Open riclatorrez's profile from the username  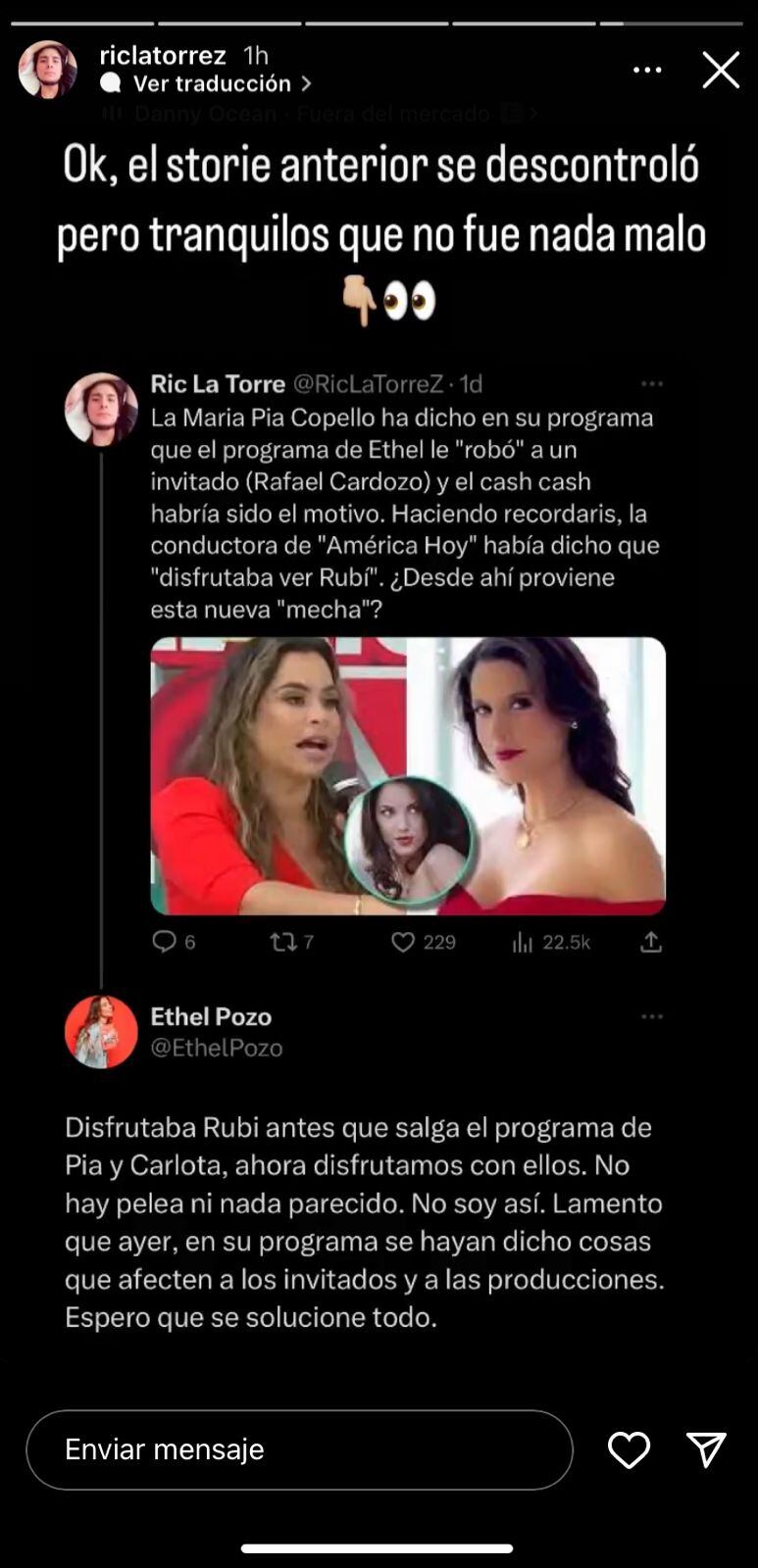(x=163, y=55)
